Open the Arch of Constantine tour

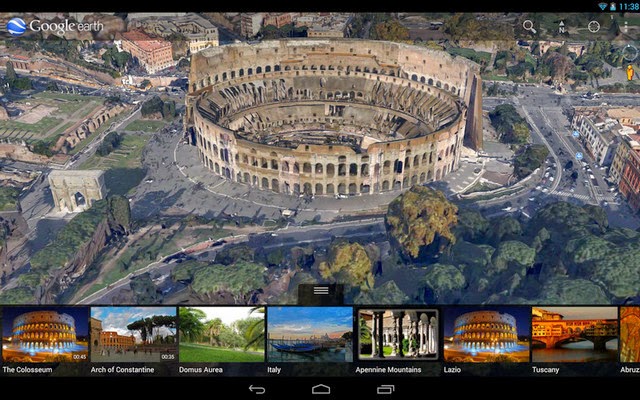[133, 335]
